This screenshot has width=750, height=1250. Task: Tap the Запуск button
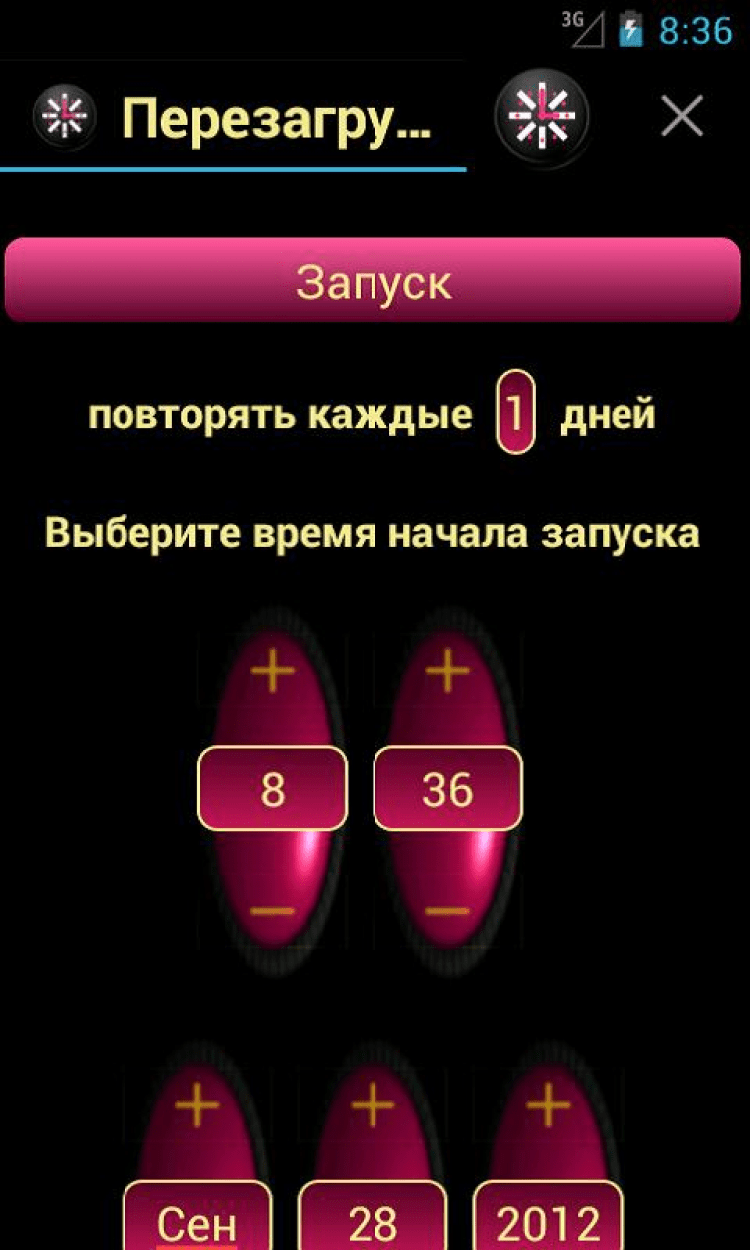[373, 282]
